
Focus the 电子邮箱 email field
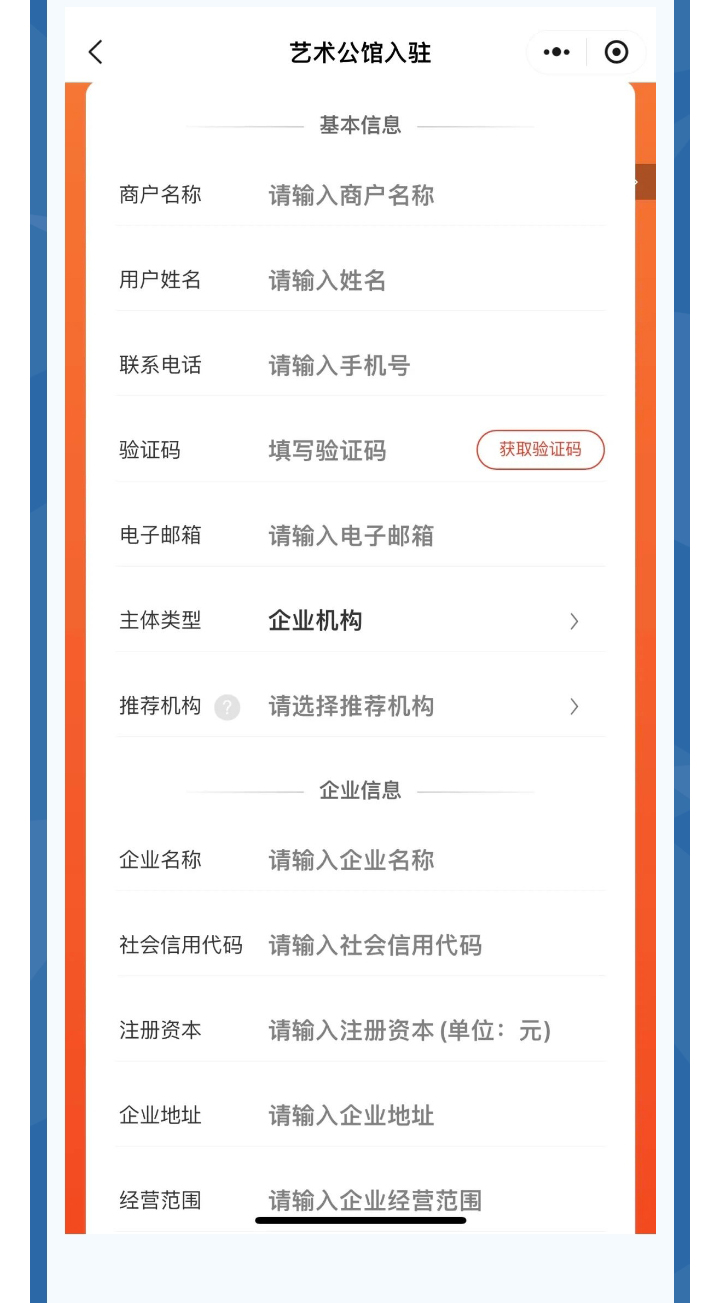430,536
